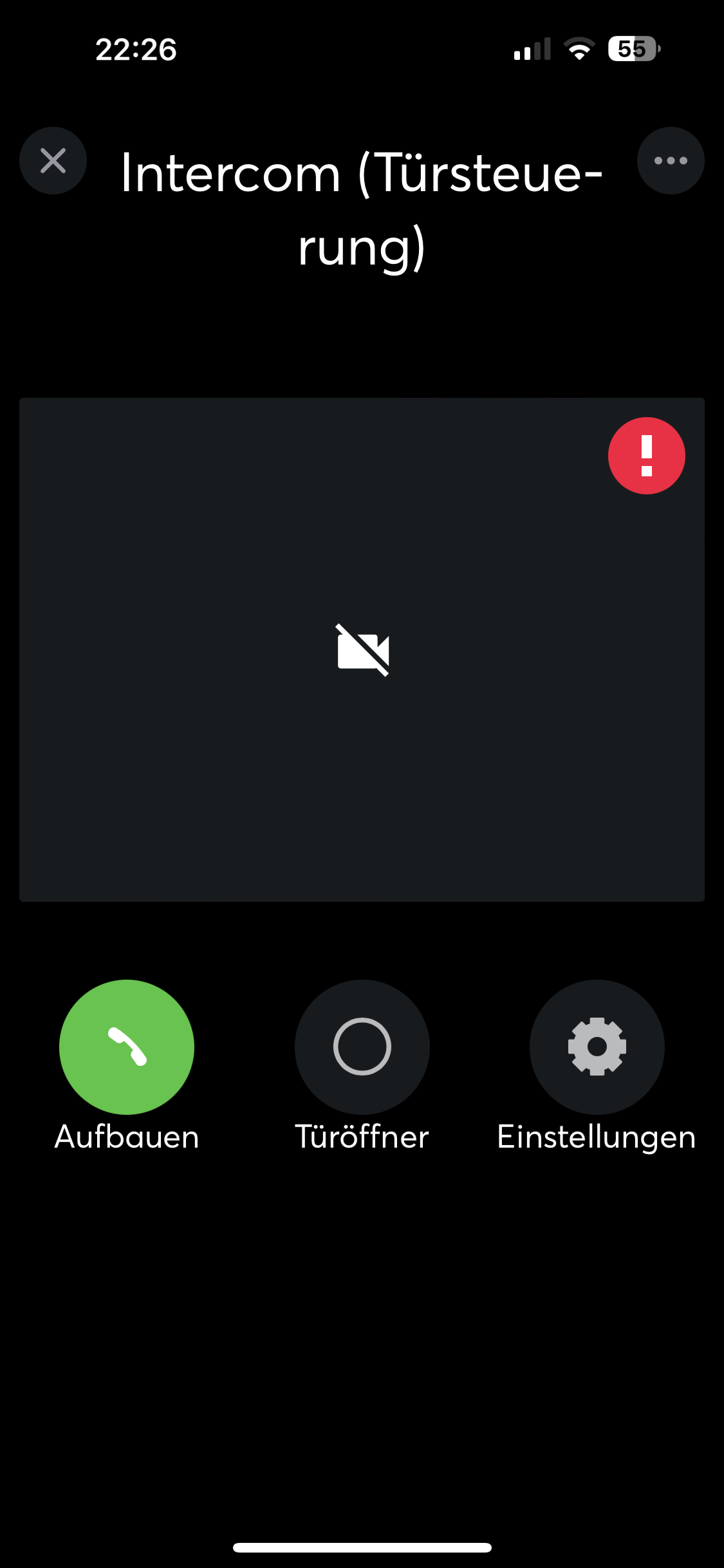Start a call with the green Aufbauen button

[x=127, y=1047]
